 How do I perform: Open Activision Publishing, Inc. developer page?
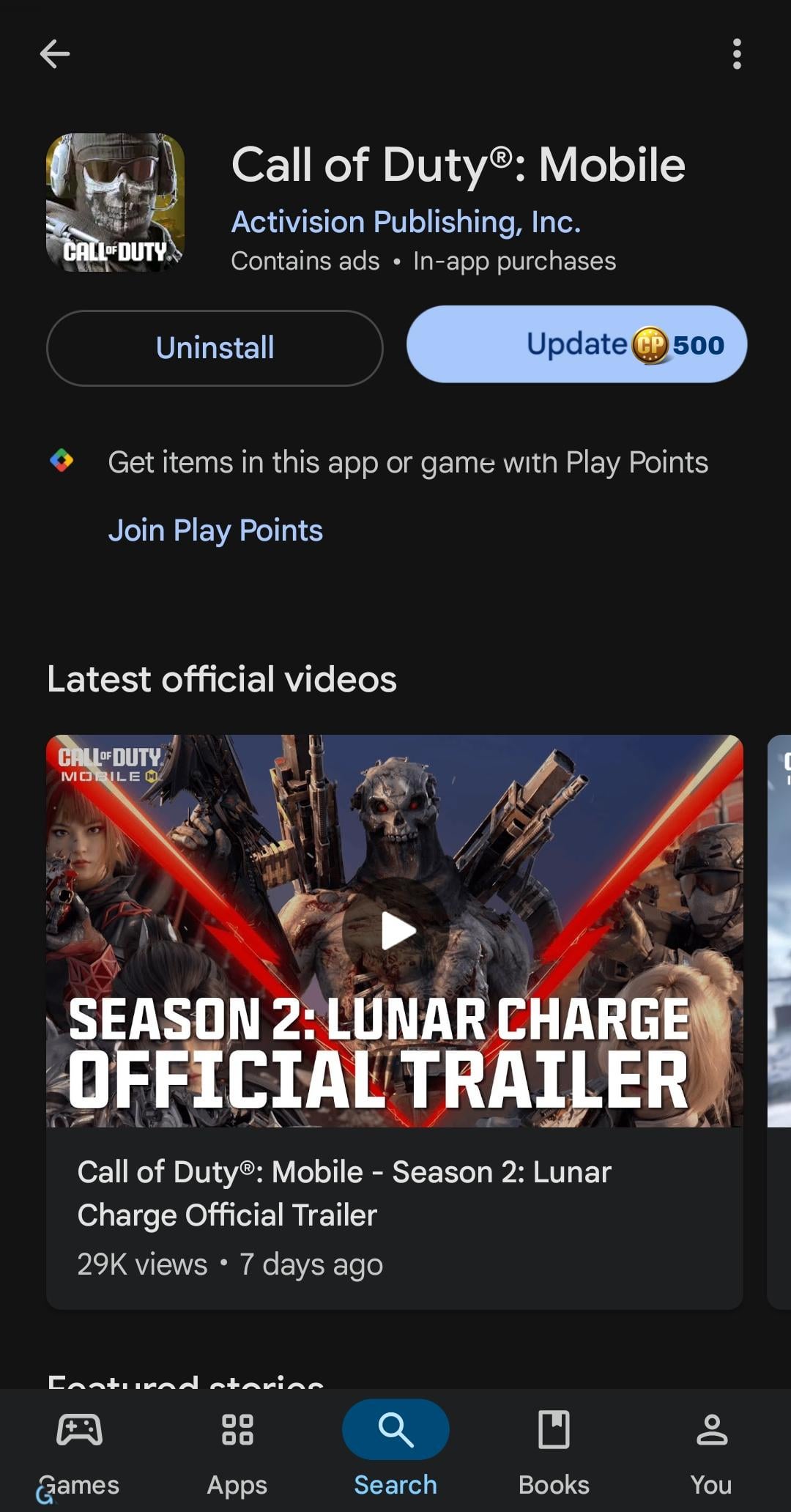(x=406, y=222)
